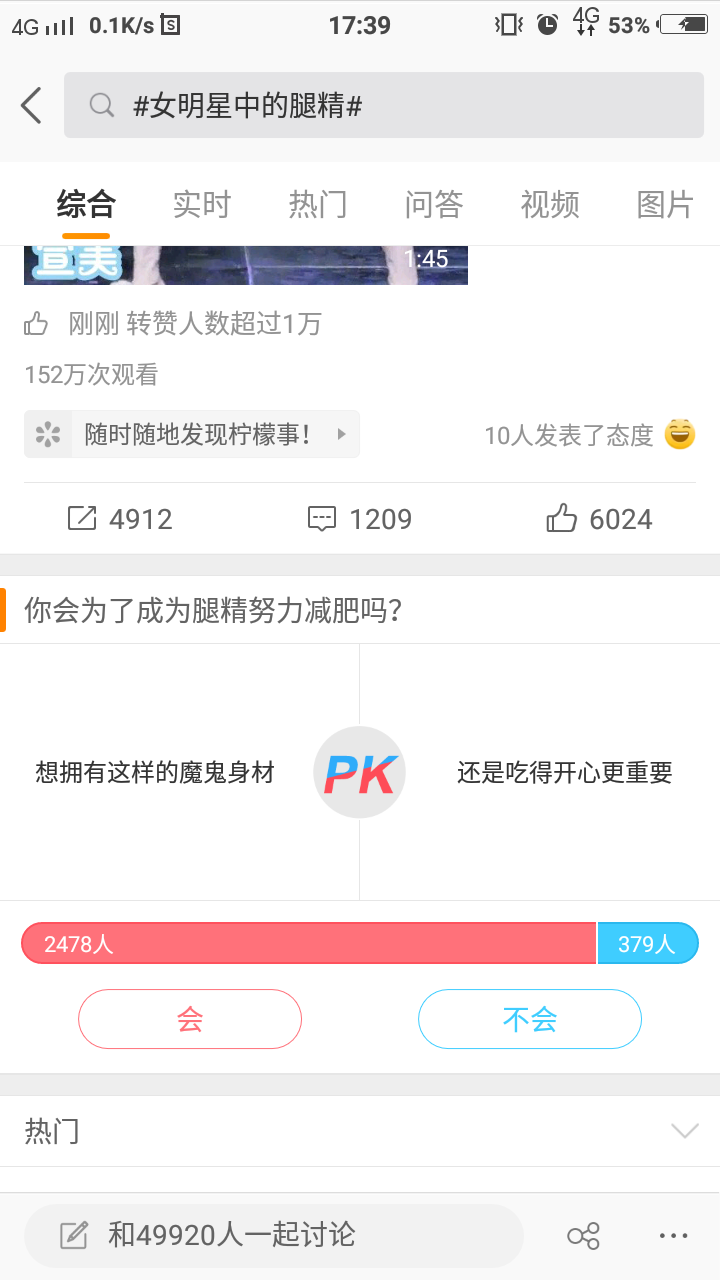Share this topic via the share icon
The width and height of the screenshot is (720, 1280).
point(583,1236)
